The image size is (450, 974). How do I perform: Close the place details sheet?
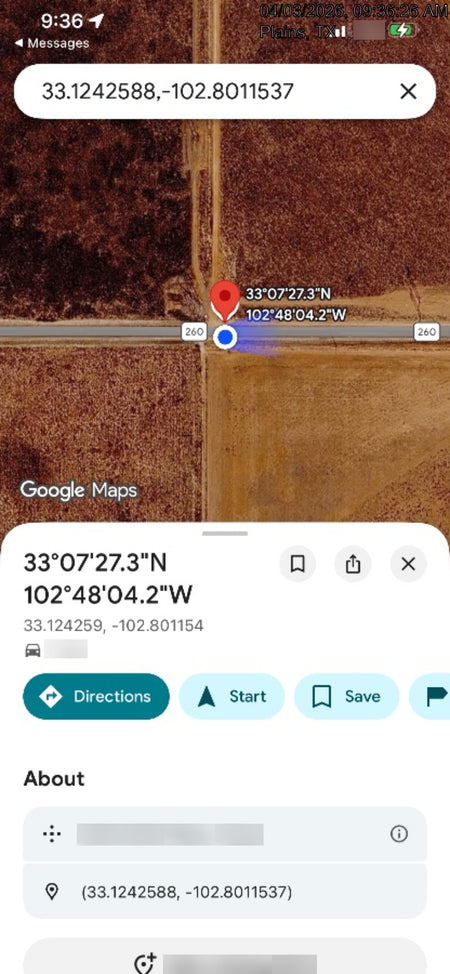(x=408, y=564)
